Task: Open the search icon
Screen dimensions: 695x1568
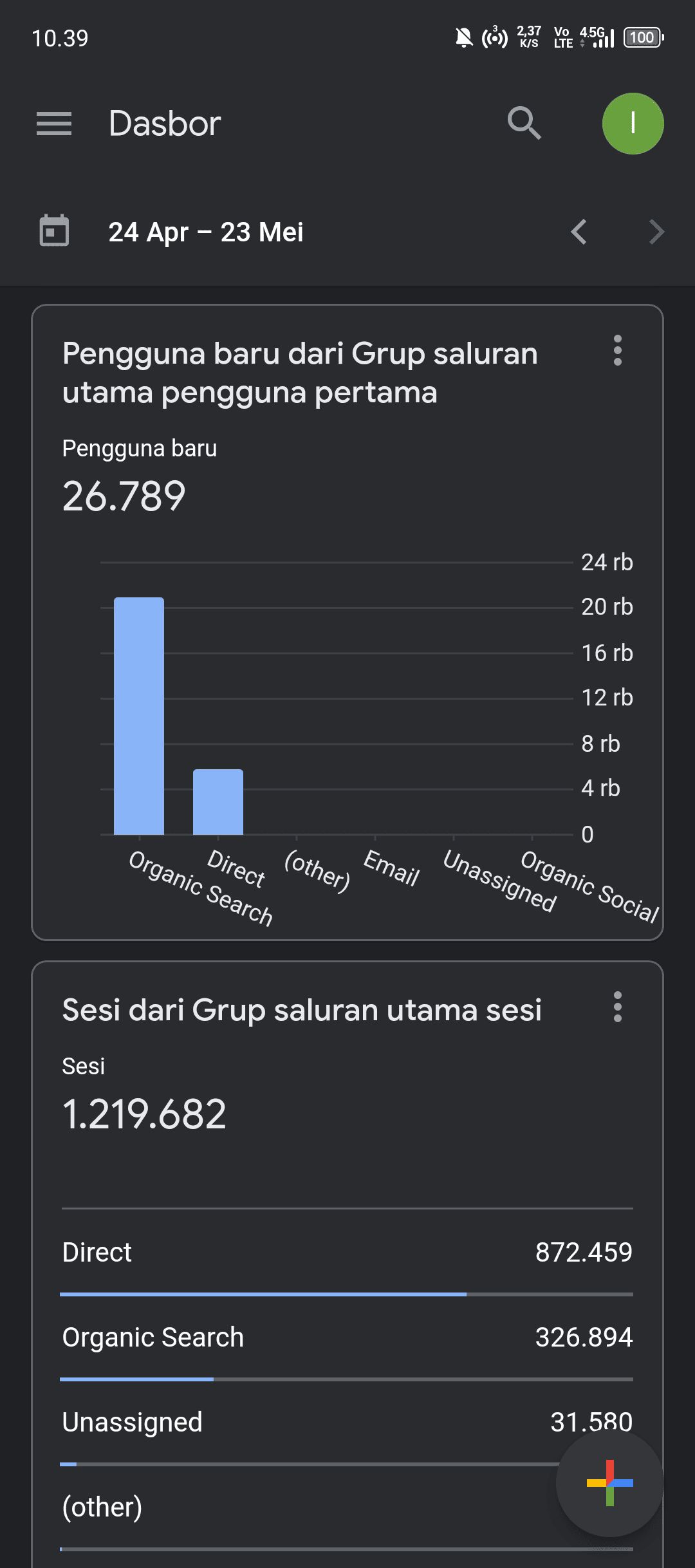Action: (x=524, y=124)
